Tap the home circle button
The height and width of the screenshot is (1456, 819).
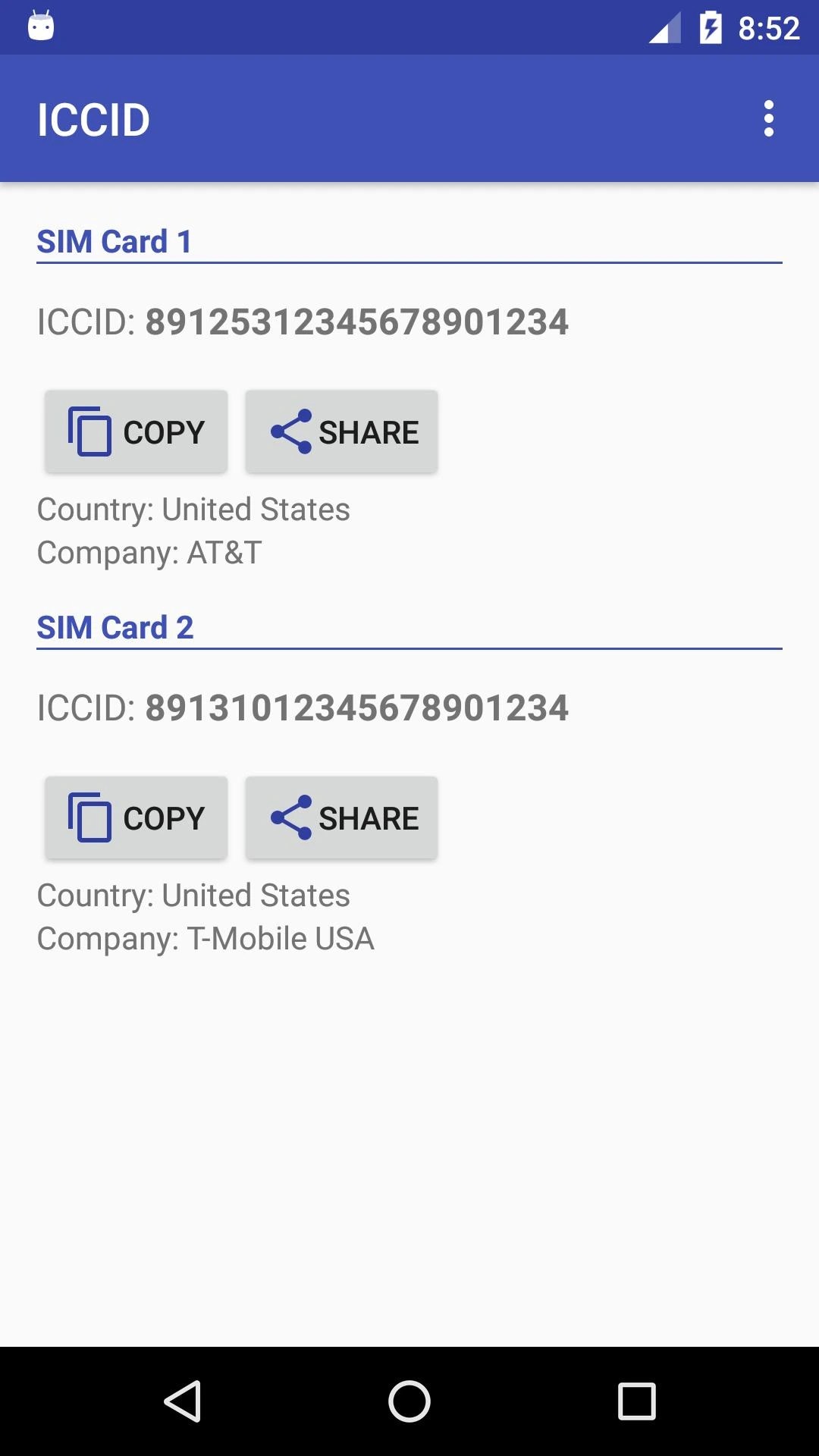pyautogui.click(x=409, y=1399)
